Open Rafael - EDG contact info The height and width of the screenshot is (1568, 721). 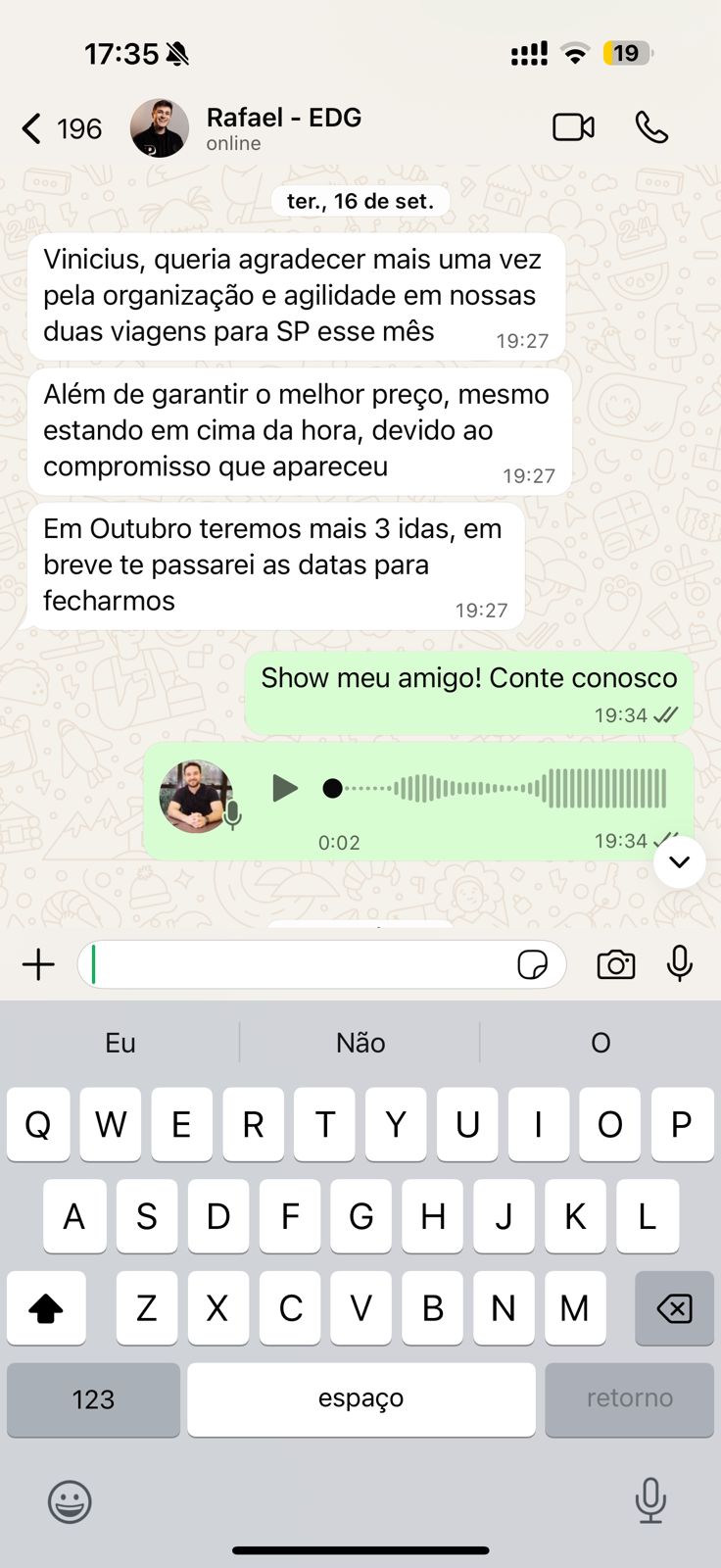tap(284, 127)
